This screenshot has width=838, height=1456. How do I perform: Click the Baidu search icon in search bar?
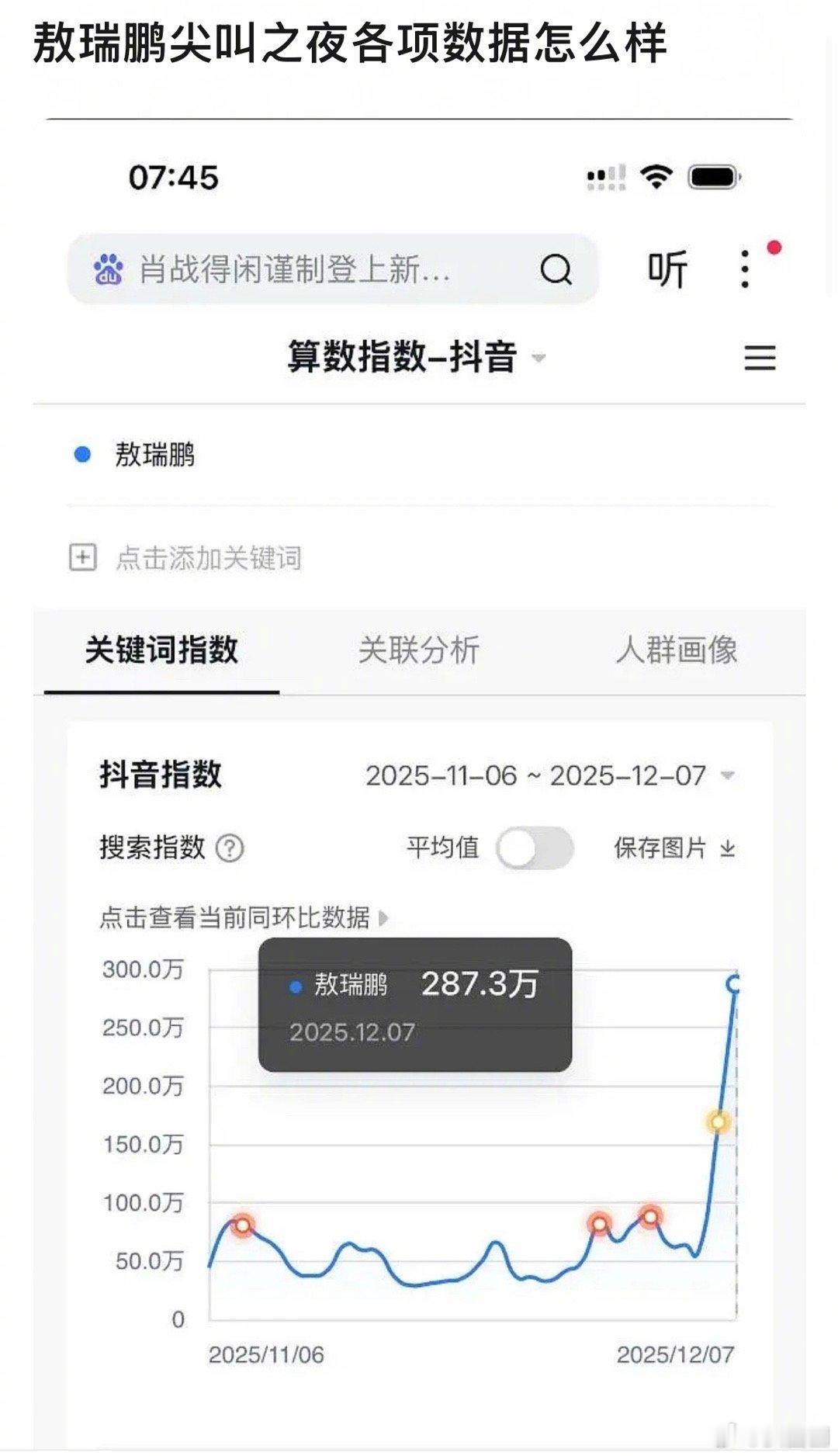click(x=110, y=271)
